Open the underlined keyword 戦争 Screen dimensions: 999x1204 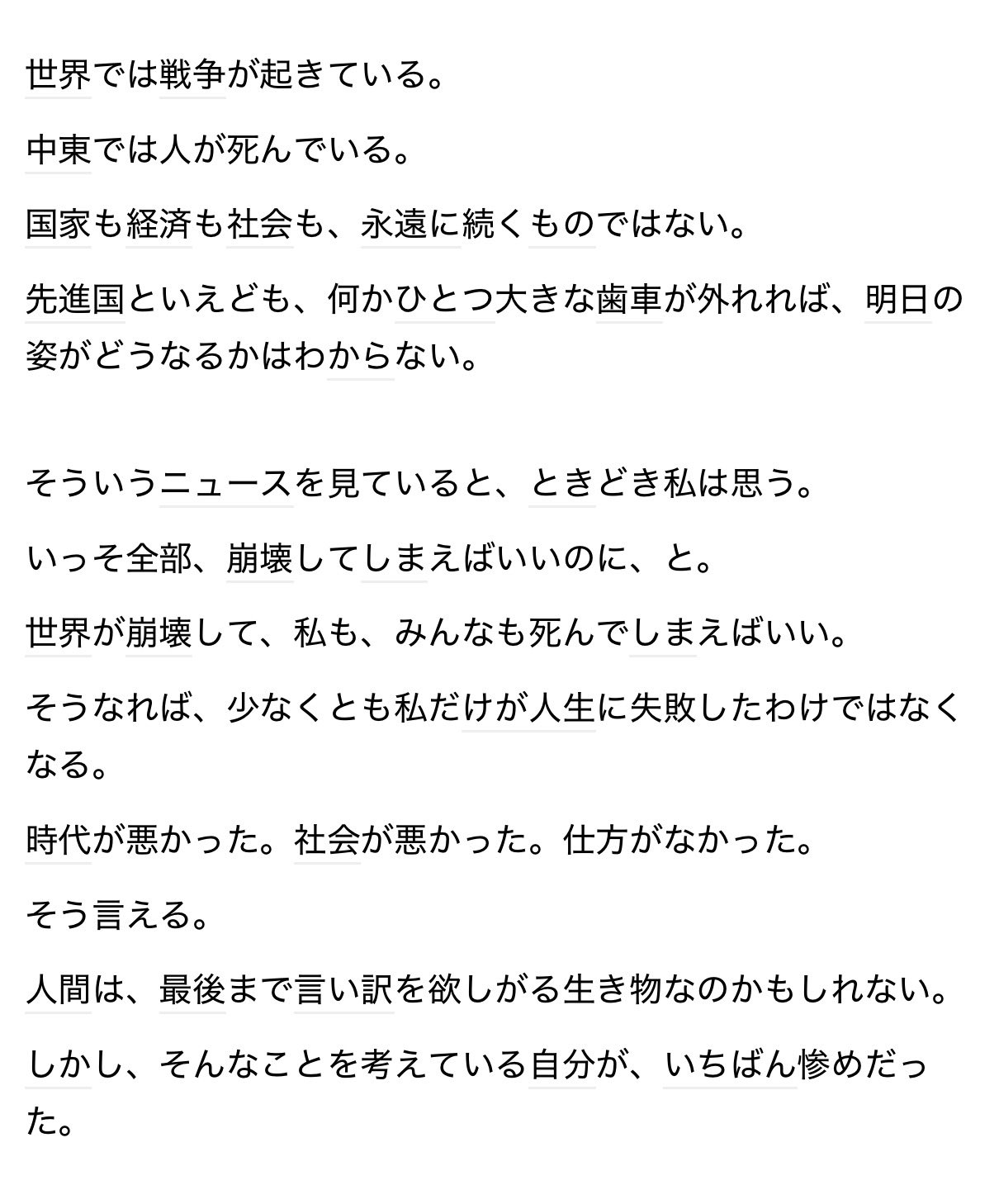click(x=192, y=77)
